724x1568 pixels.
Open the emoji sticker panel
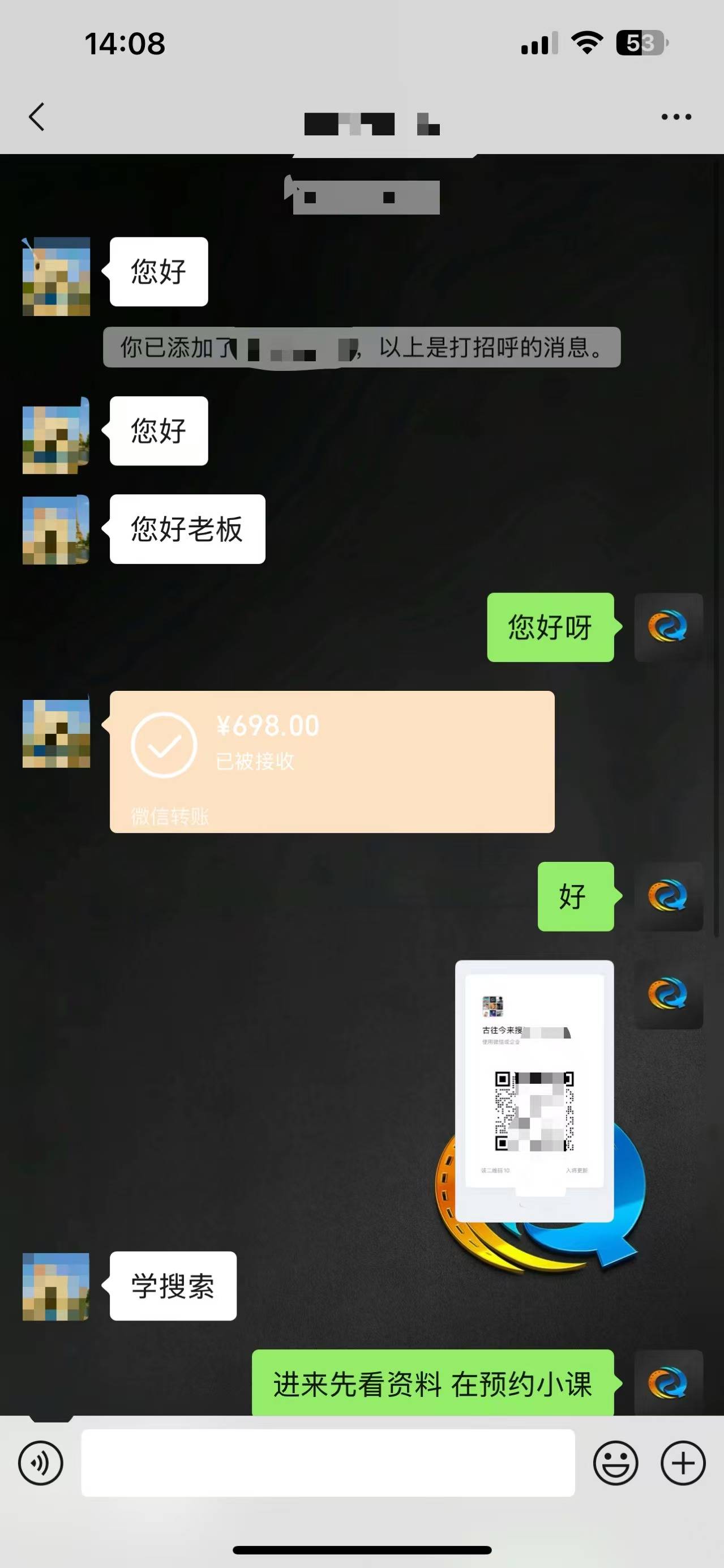616,1463
